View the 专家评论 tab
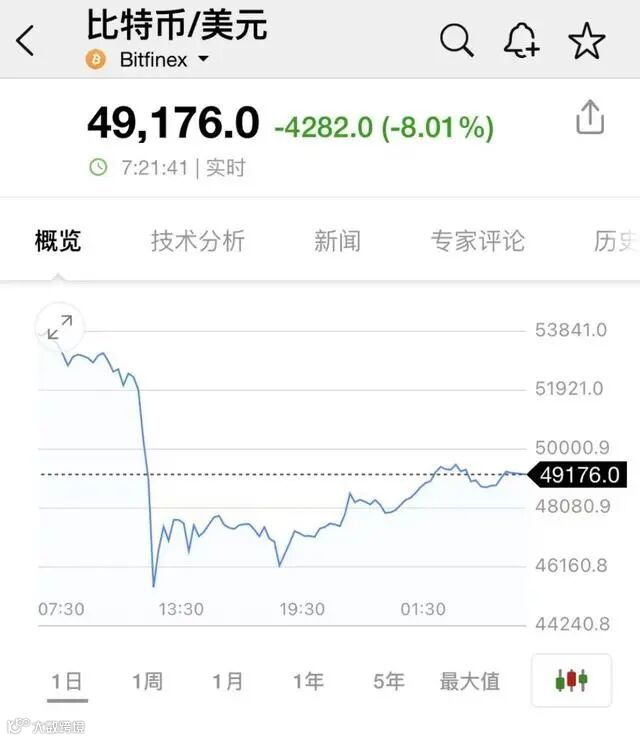Screen dimensions: 640x740 point(477,241)
